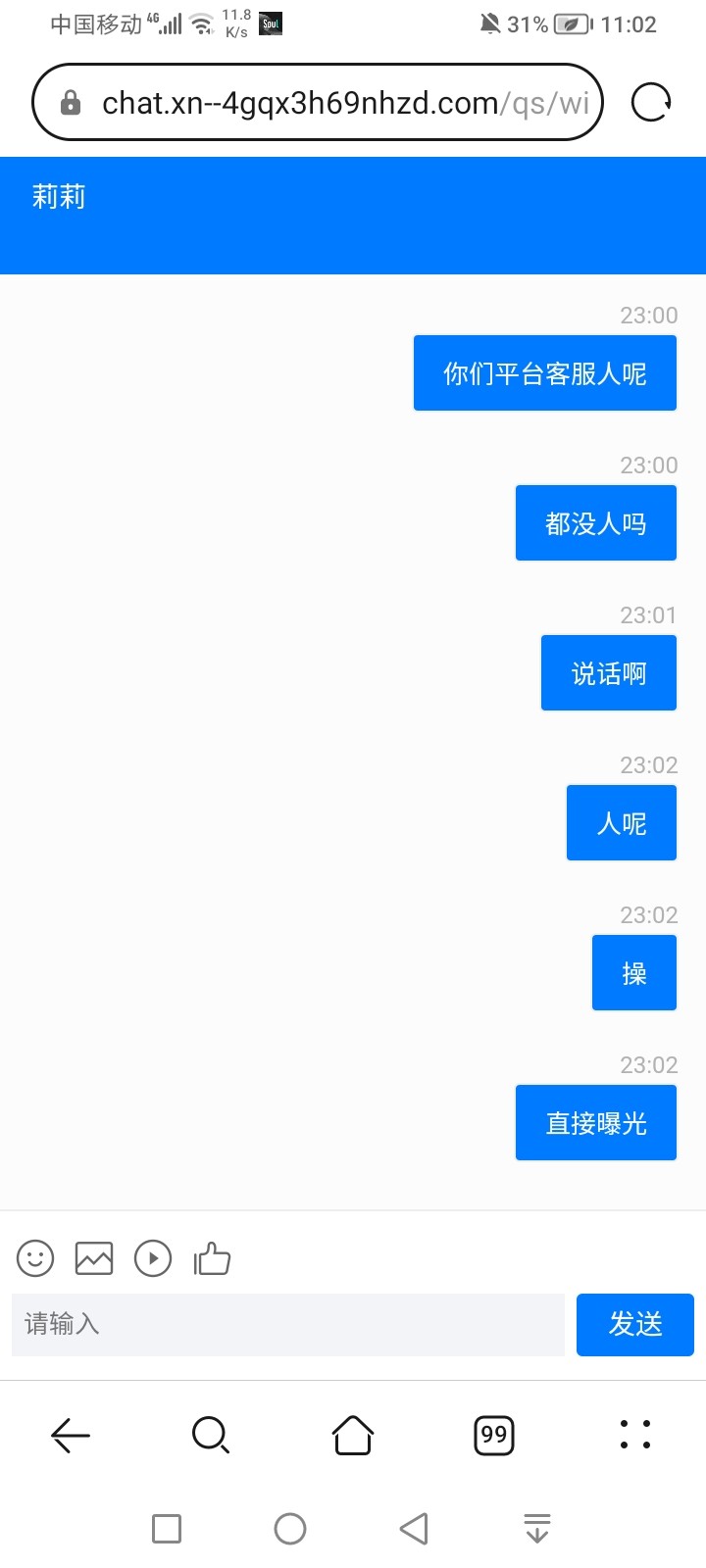Tap the video play icon above input
This screenshot has width=706, height=1568.
(153, 1258)
